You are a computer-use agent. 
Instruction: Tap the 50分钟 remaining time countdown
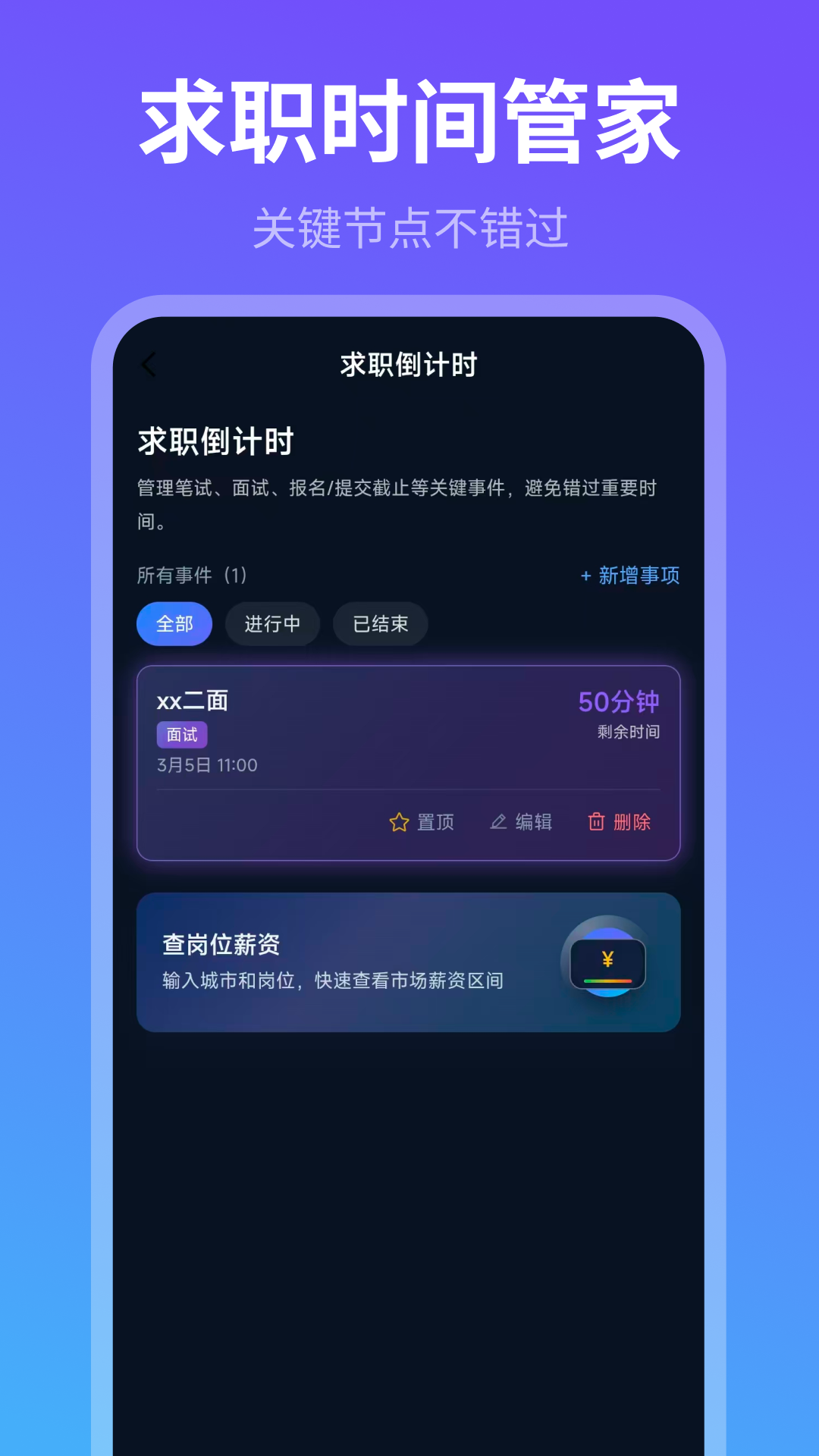(x=620, y=701)
